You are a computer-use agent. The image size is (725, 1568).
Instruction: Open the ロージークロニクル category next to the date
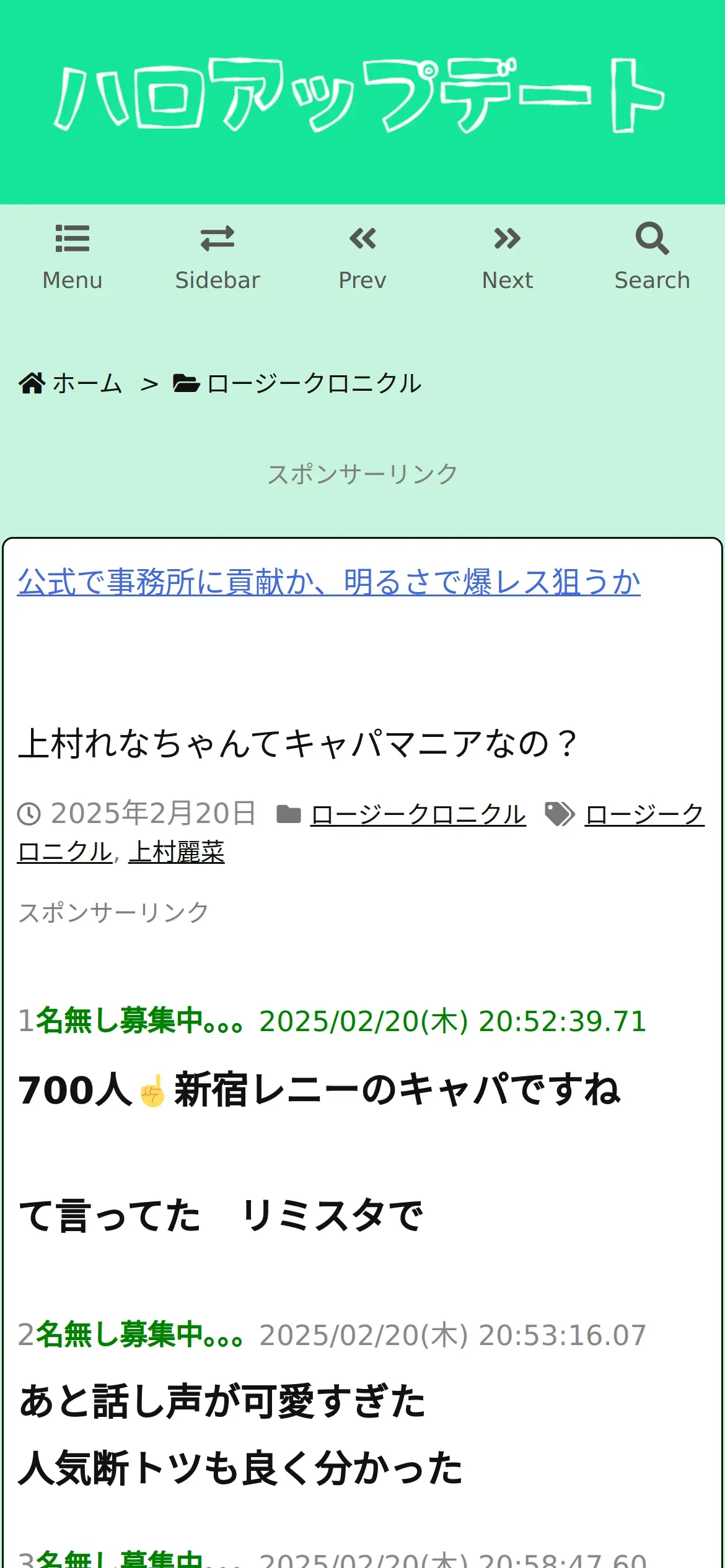coord(418,814)
